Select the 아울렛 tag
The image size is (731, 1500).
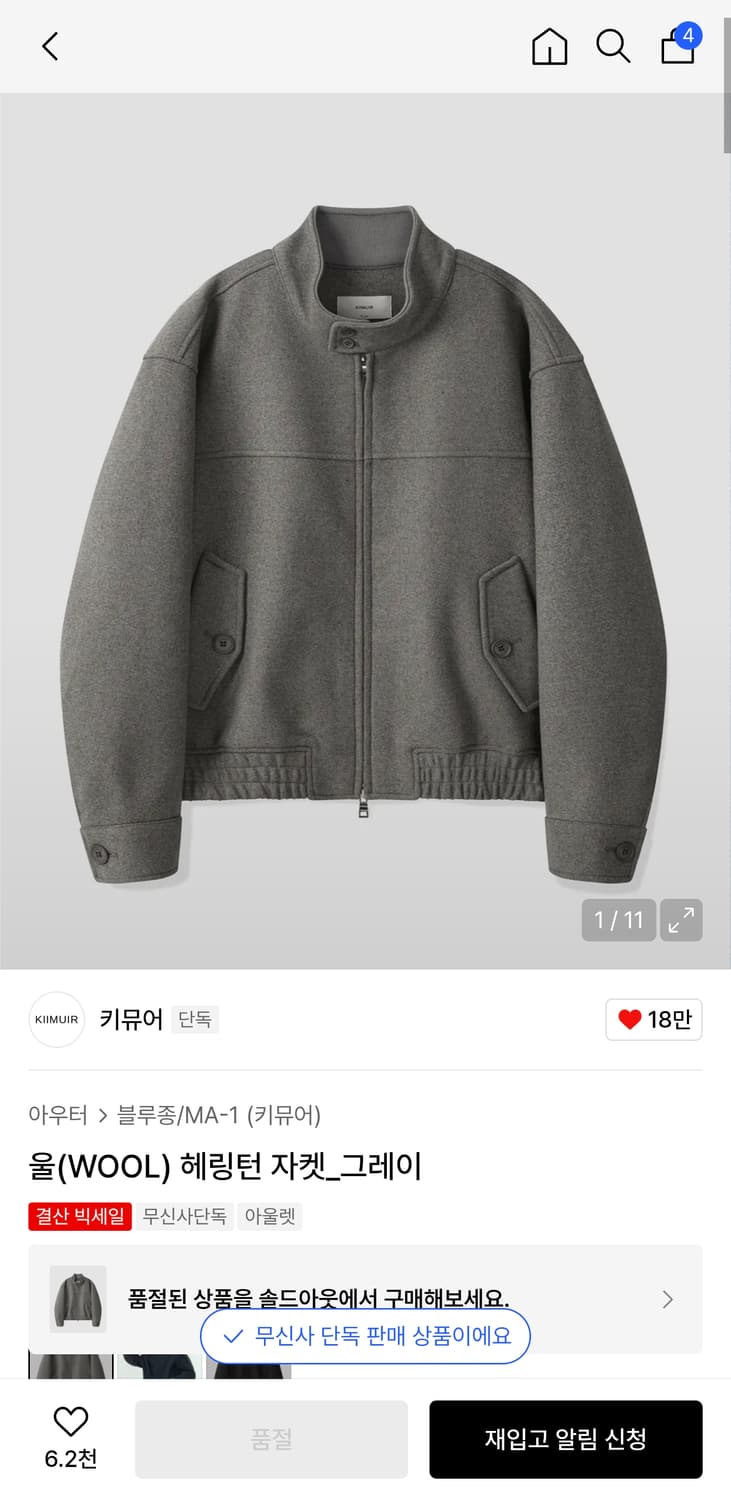click(269, 1216)
